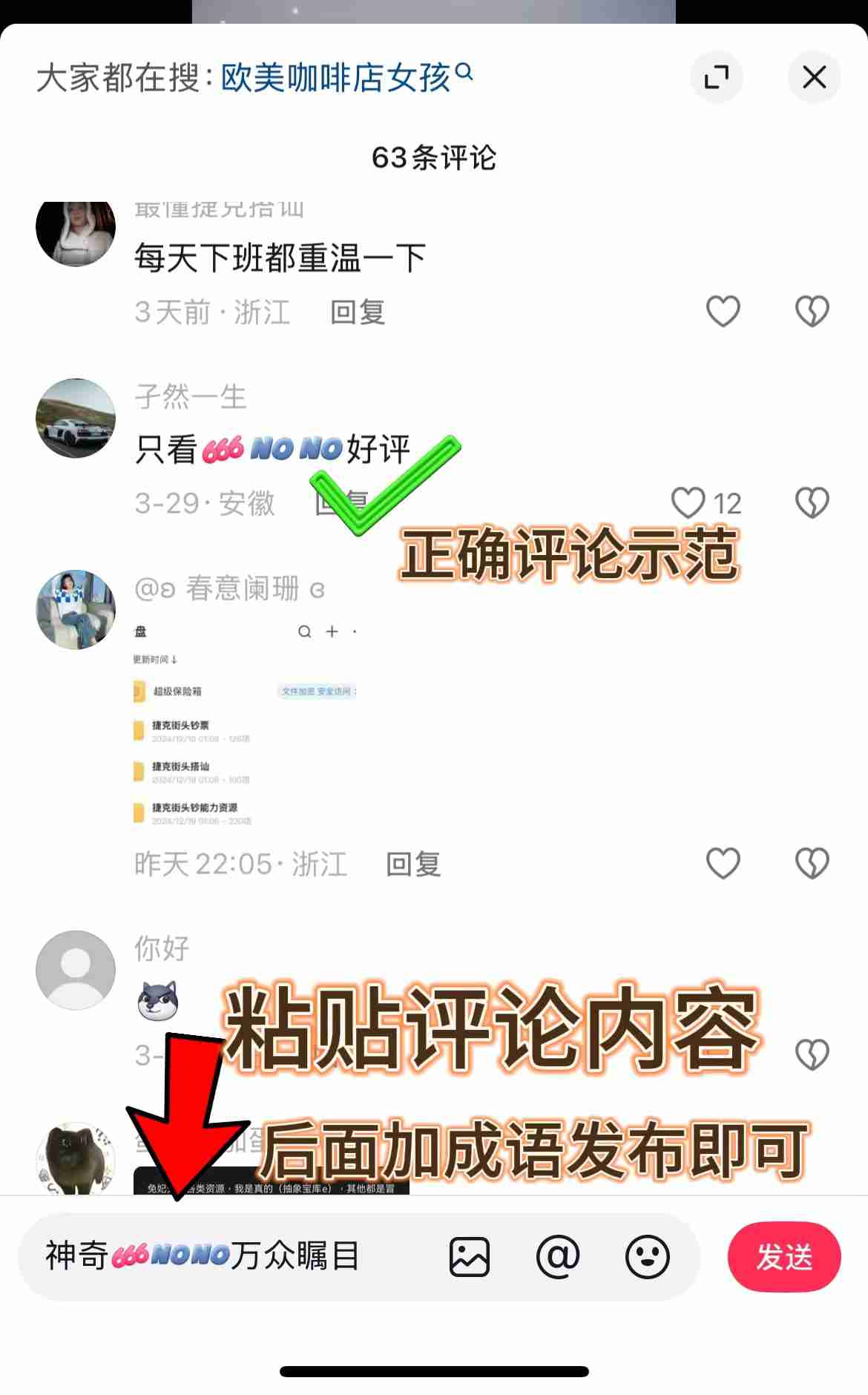Dislike the comment by 你好
The image size is (868, 1395).
812,1054
